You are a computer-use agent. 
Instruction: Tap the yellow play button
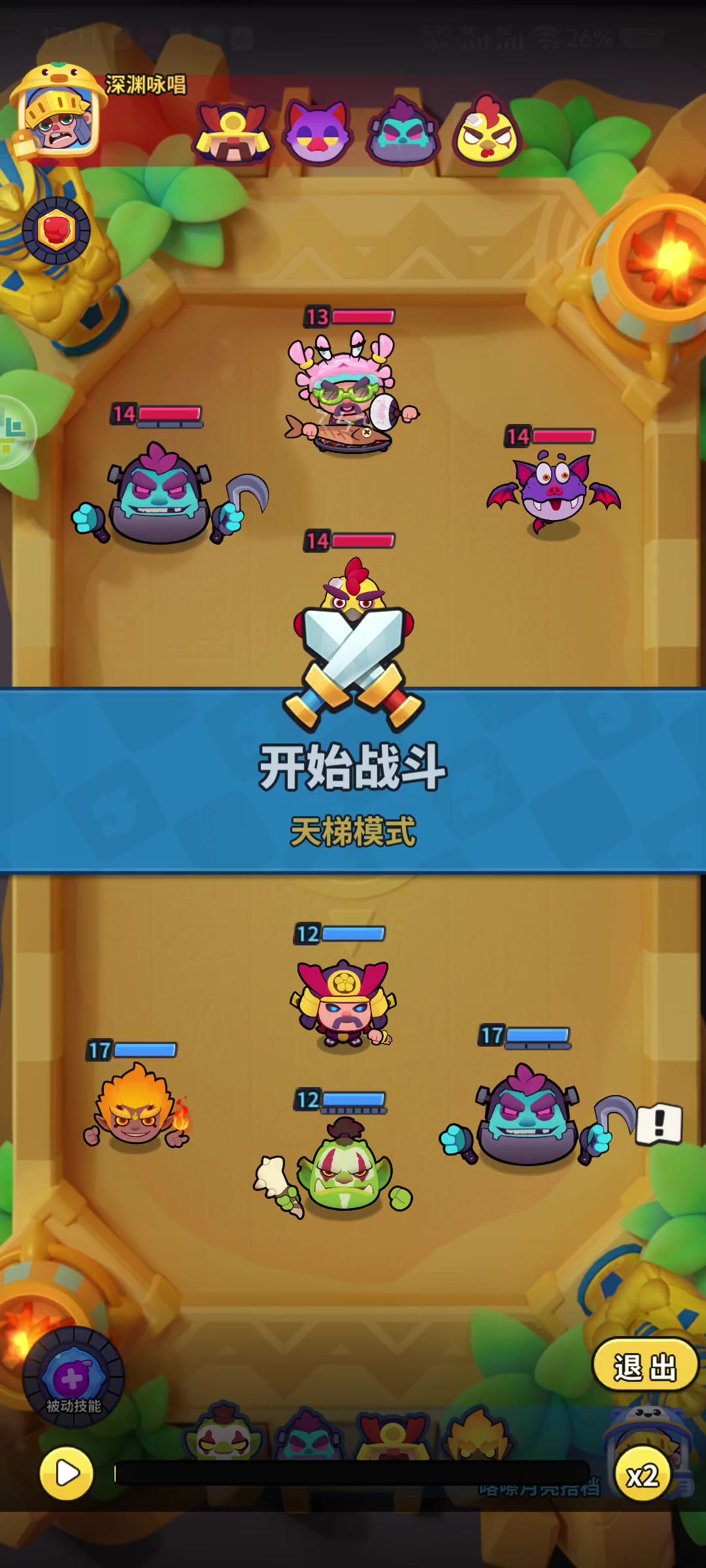point(67,1473)
